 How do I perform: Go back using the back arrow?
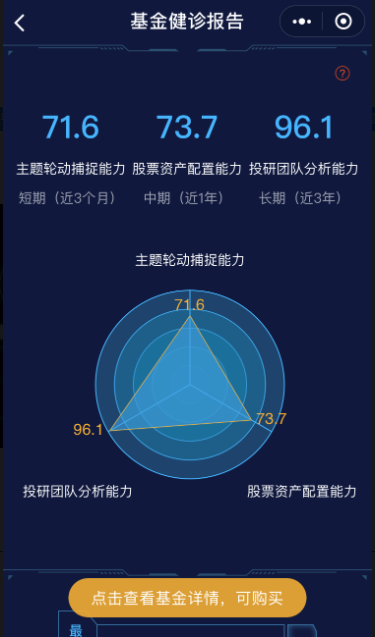pos(20,22)
